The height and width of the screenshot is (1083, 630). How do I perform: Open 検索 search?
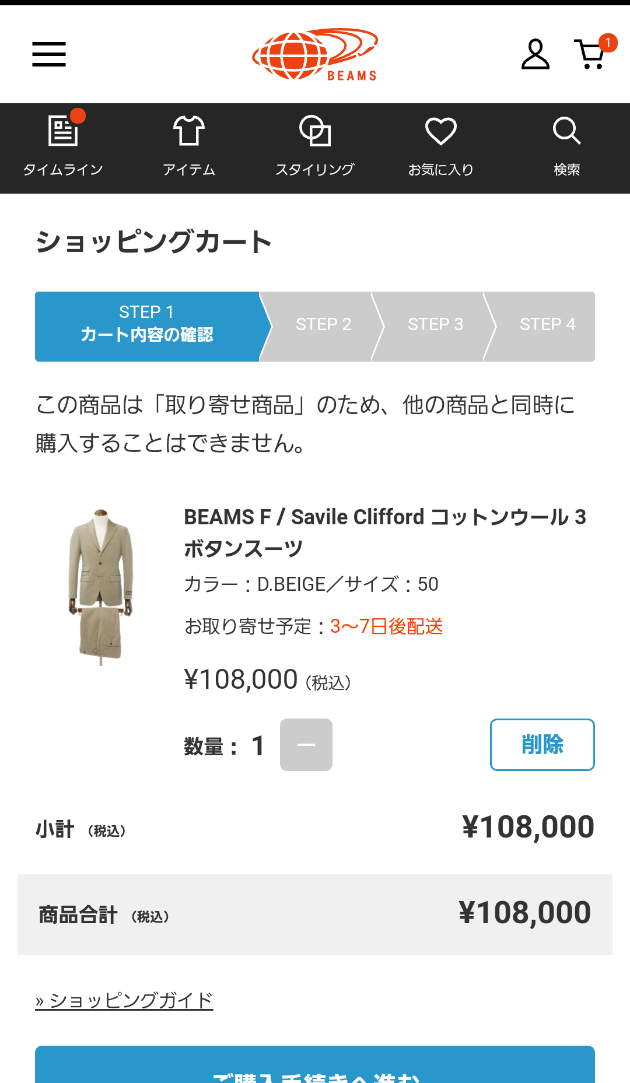tap(567, 147)
